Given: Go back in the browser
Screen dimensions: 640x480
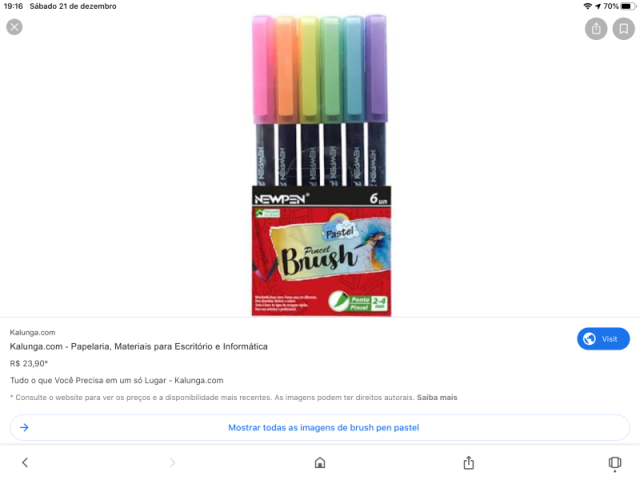Looking at the screenshot, I should tap(25, 462).
